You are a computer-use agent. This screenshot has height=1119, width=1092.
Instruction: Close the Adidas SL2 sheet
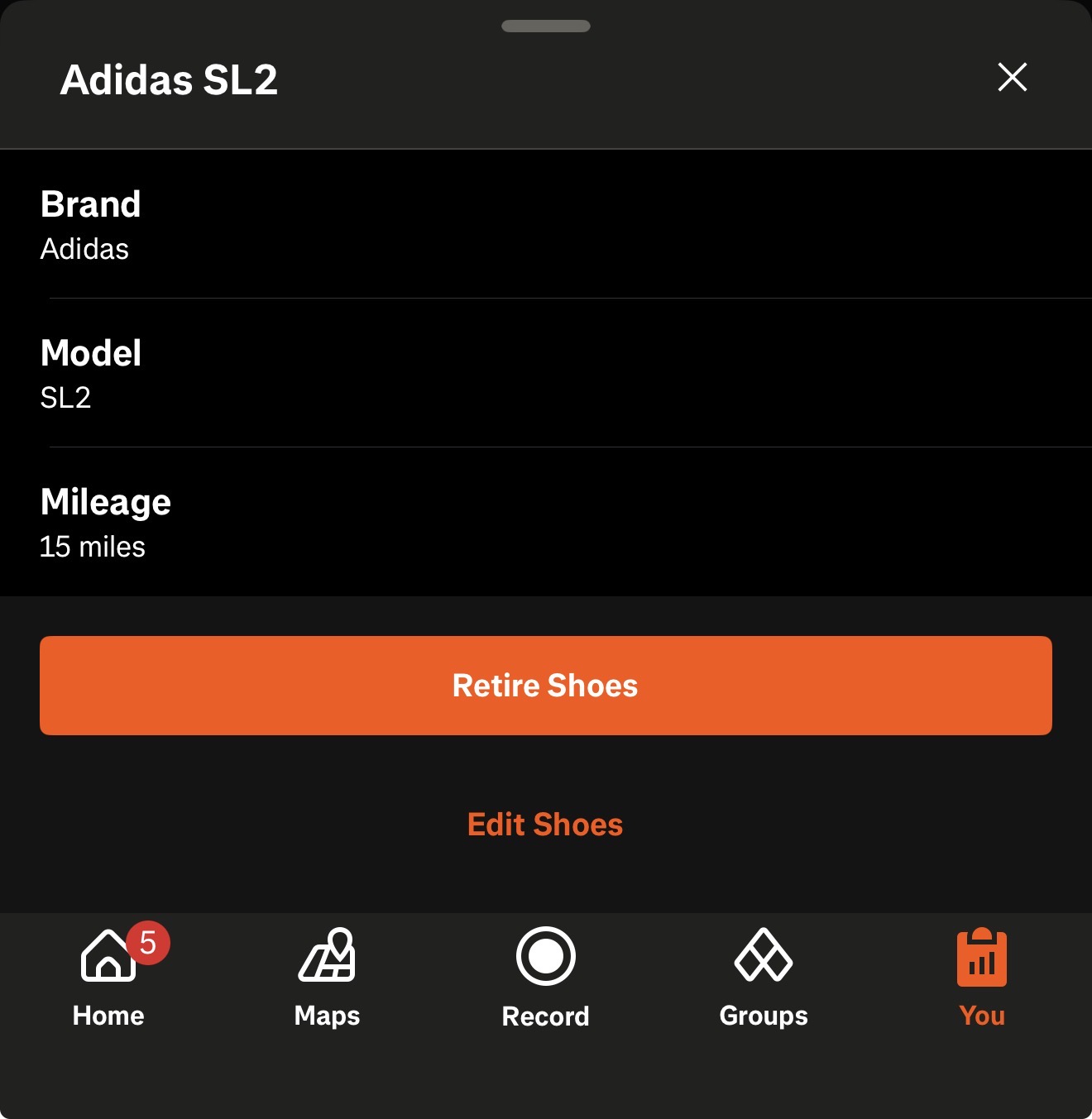coord(1012,78)
